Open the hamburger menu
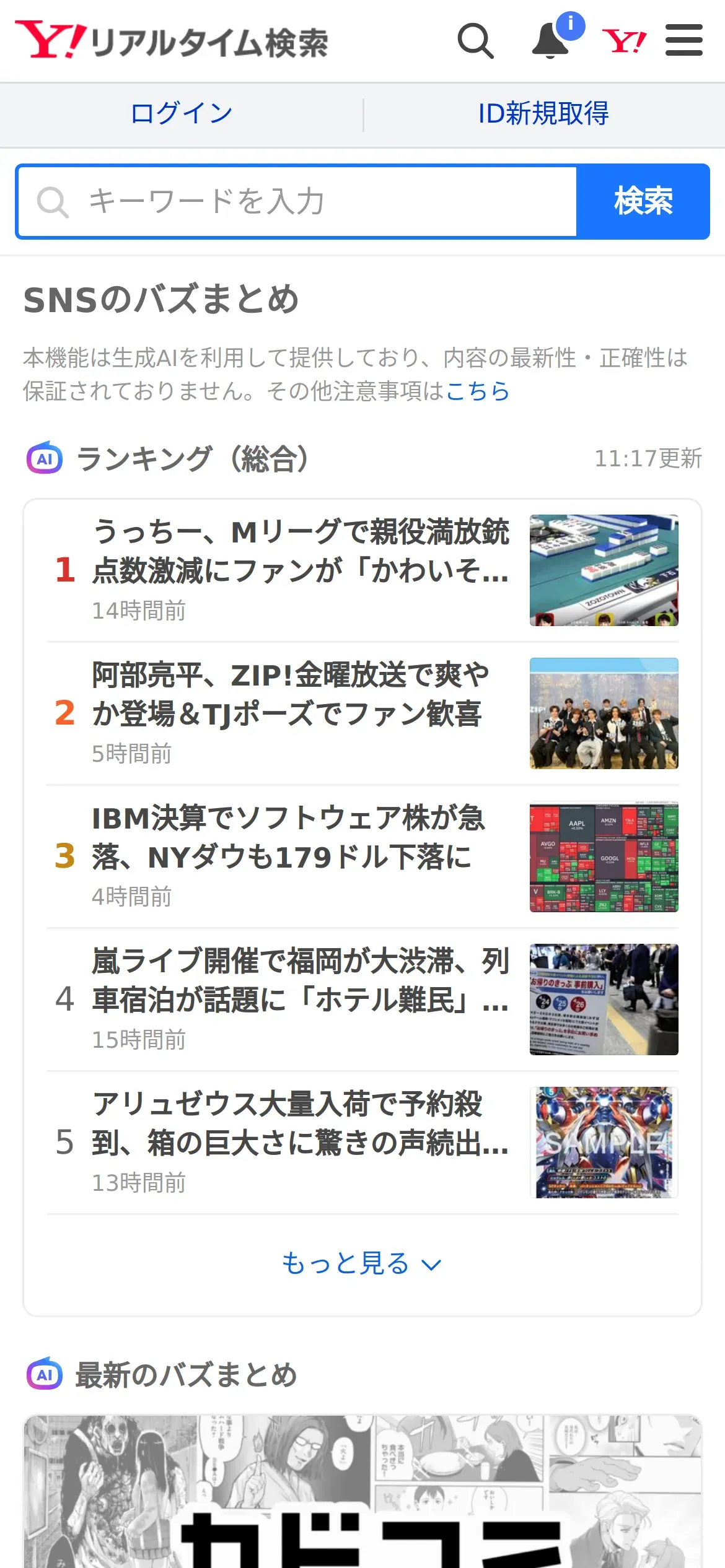The width and height of the screenshot is (725, 1568). [684, 40]
